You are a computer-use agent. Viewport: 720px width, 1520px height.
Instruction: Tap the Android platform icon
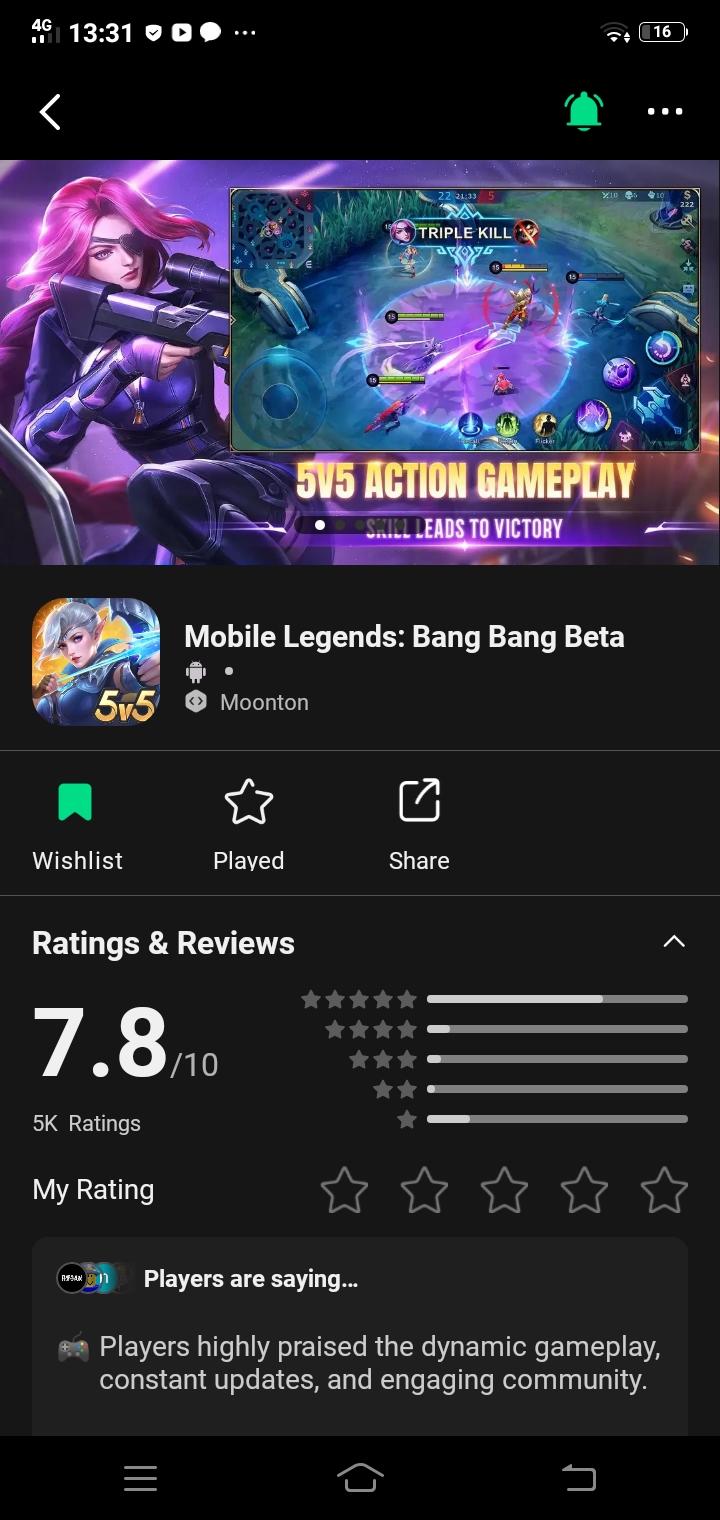click(195, 671)
